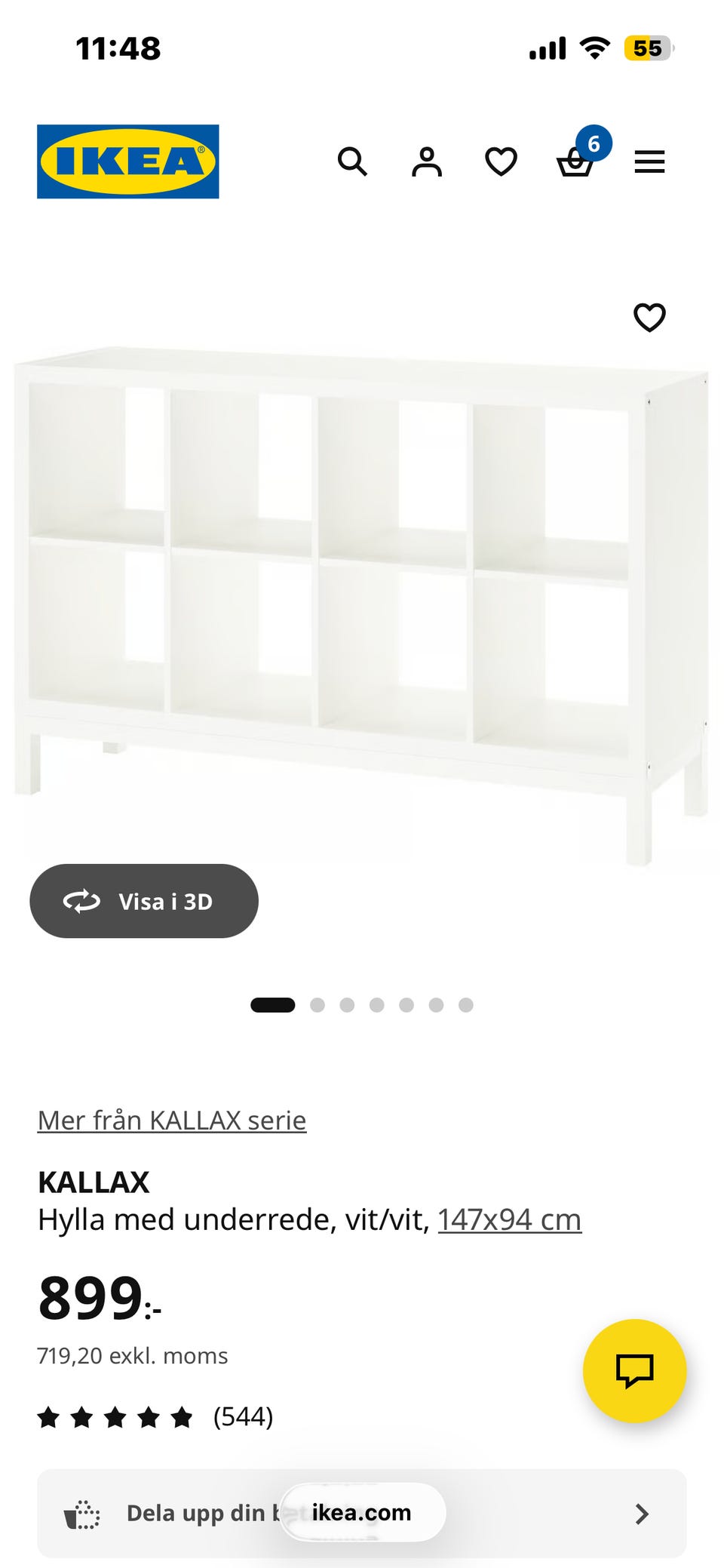Activate the Visa i 3D viewer
Image resolution: width=724 pixels, height=1568 pixels.
click(x=143, y=901)
